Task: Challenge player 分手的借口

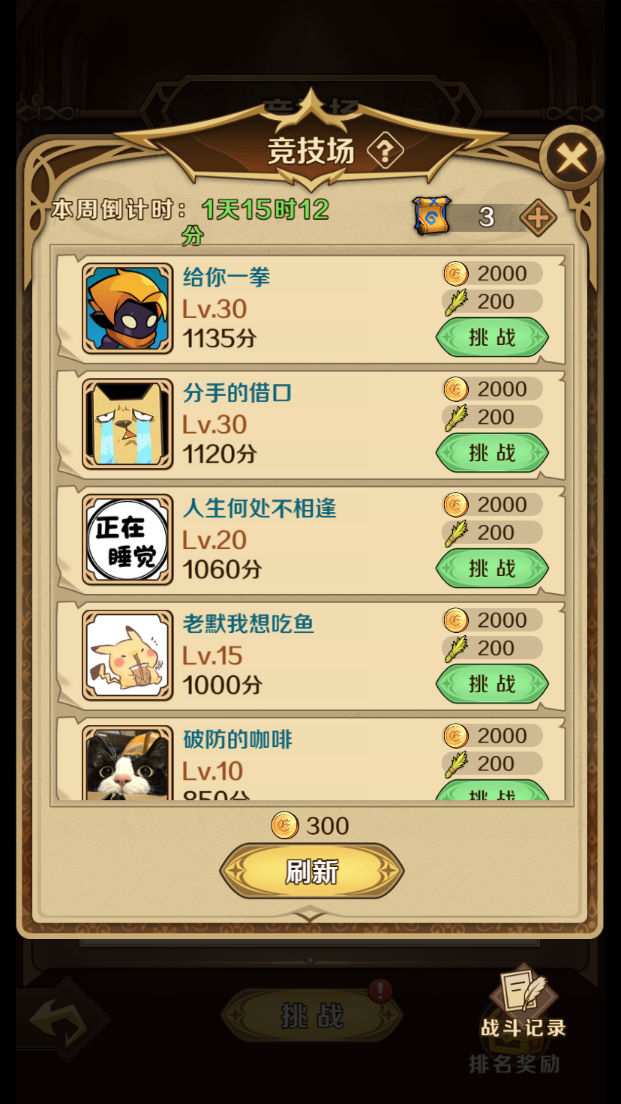Action: (x=492, y=453)
